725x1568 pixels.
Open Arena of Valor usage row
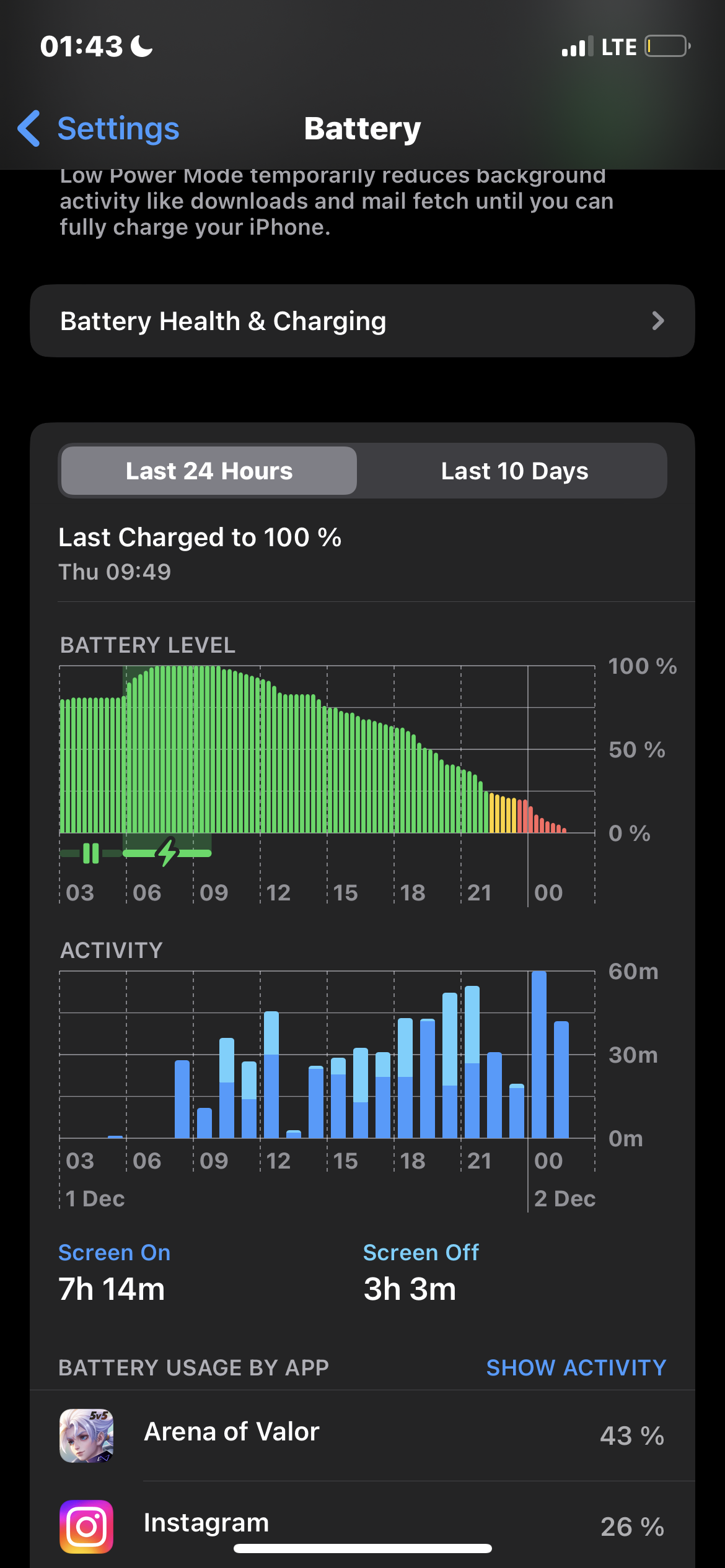pyautogui.click(x=362, y=1435)
